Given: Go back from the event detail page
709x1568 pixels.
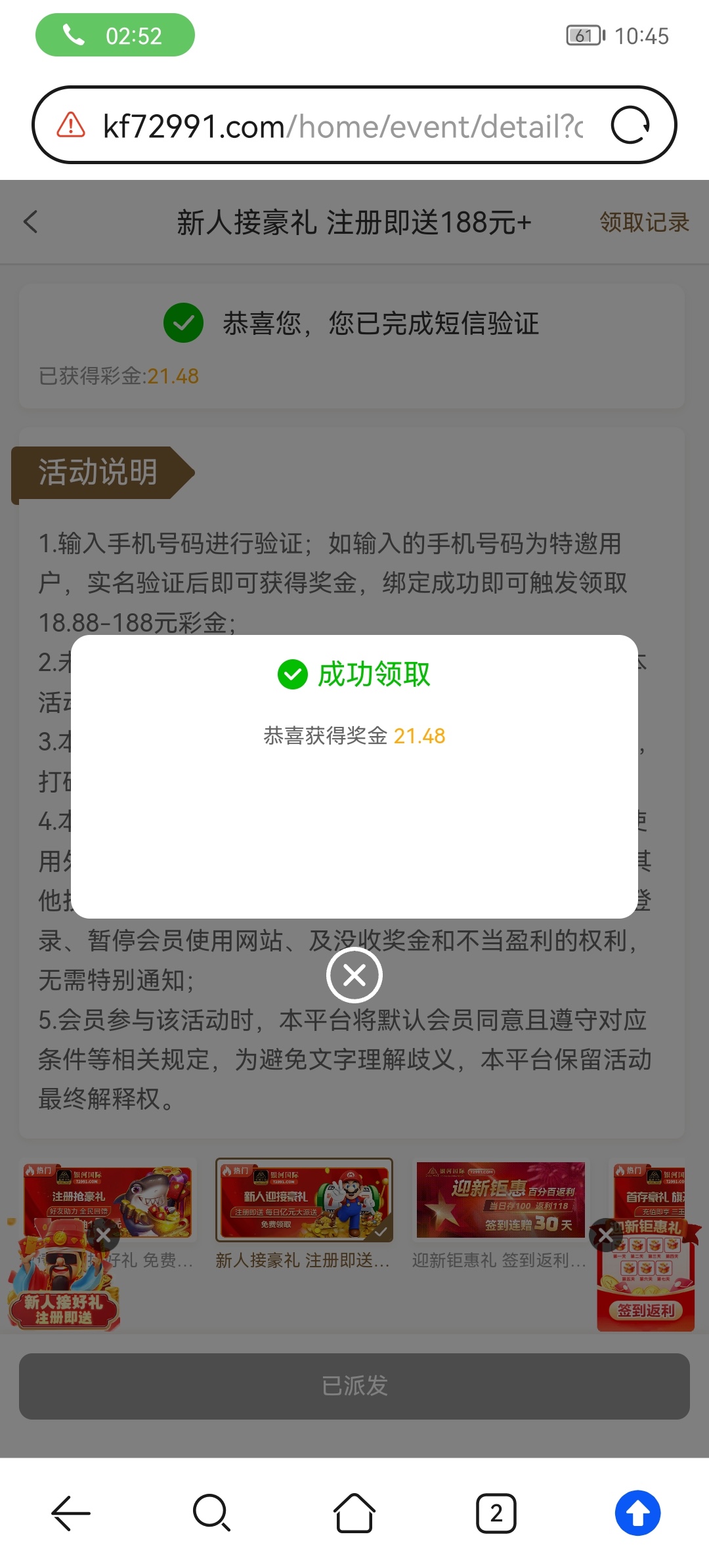Looking at the screenshot, I should pos(31,222).
